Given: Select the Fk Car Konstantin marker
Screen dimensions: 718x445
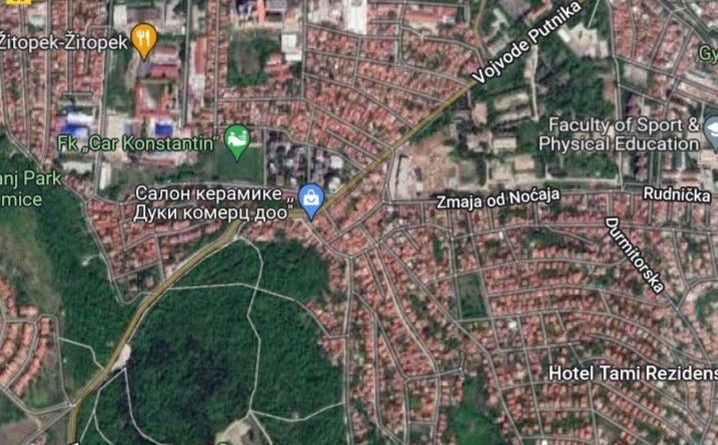Looking at the screenshot, I should click(x=237, y=142).
